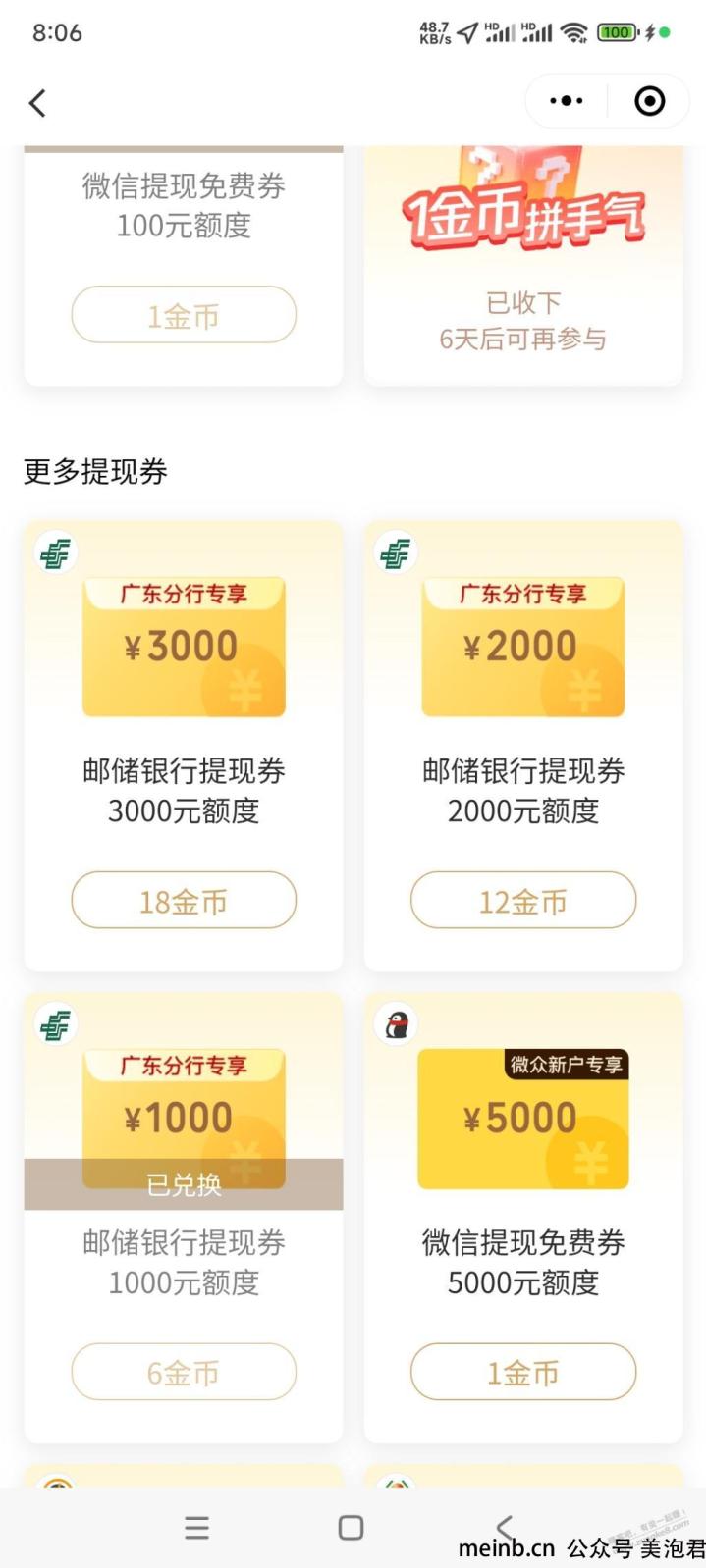Open the recent apps system button

[x=197, y=1528]
